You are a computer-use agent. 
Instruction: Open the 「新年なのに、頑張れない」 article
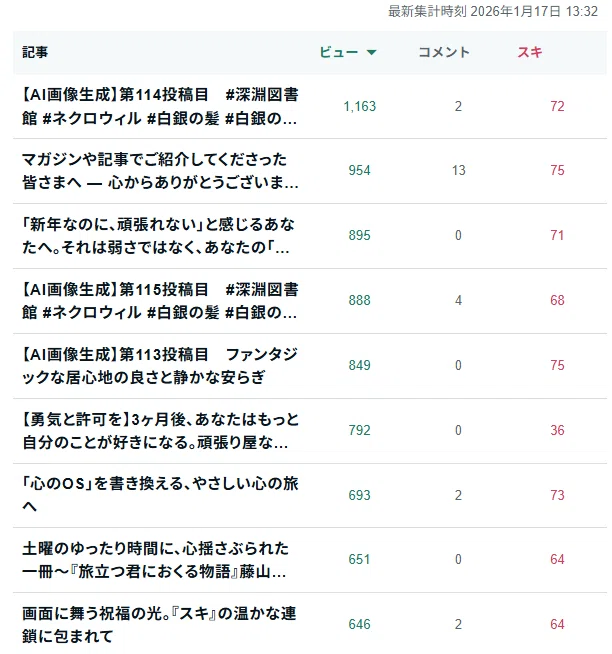[159, 236]
